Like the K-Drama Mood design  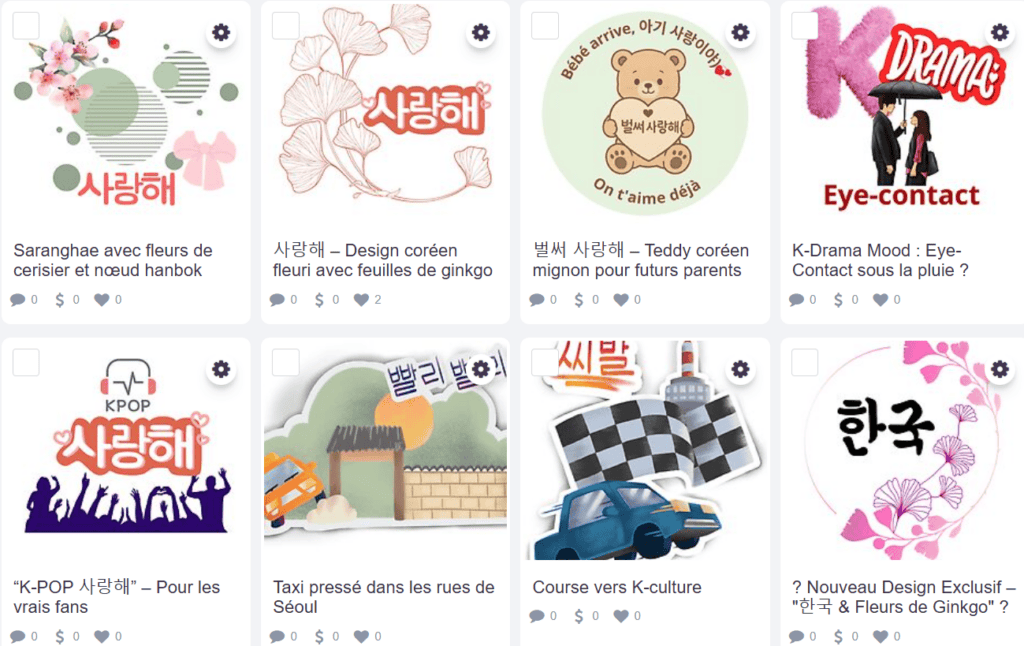click(x=880, y=299)
